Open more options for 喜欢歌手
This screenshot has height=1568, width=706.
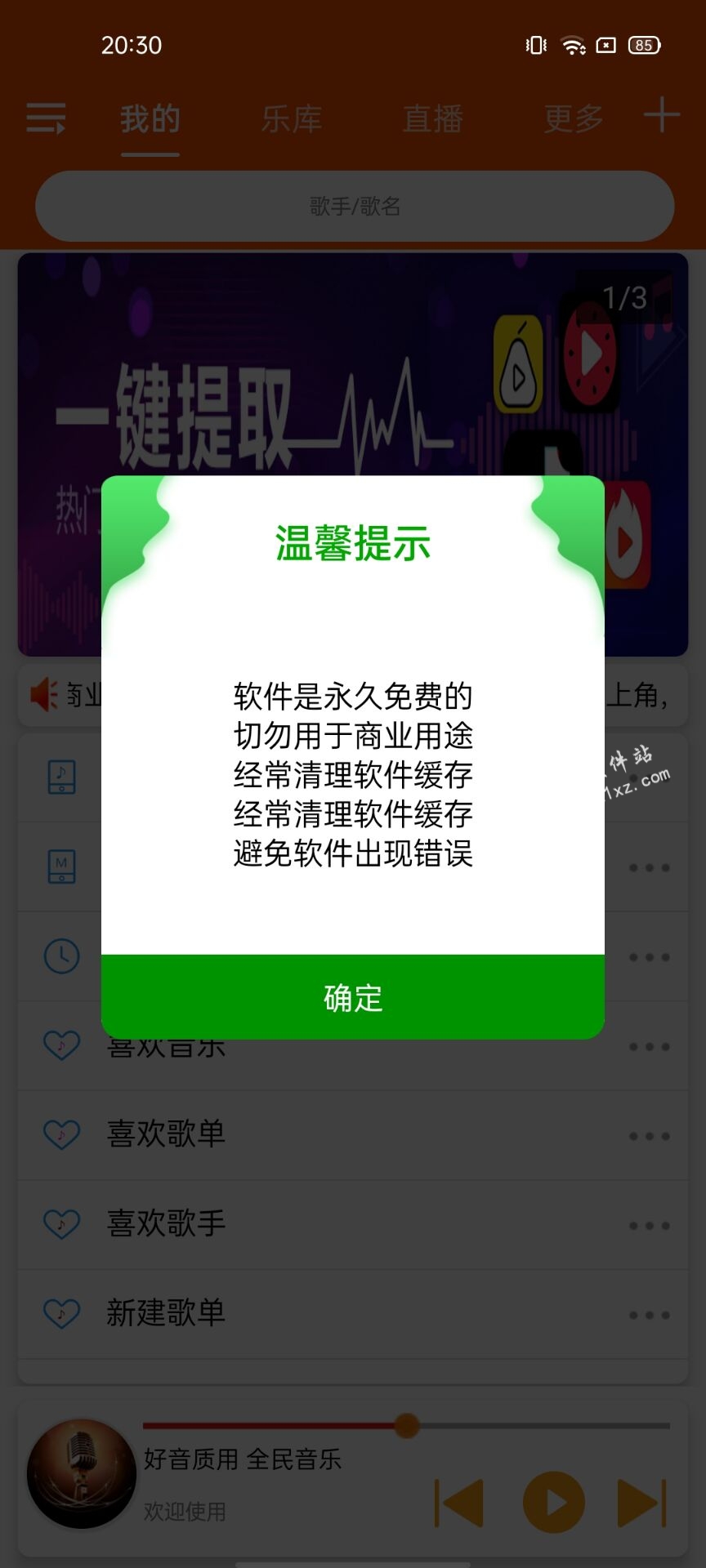click(649, 1226)
